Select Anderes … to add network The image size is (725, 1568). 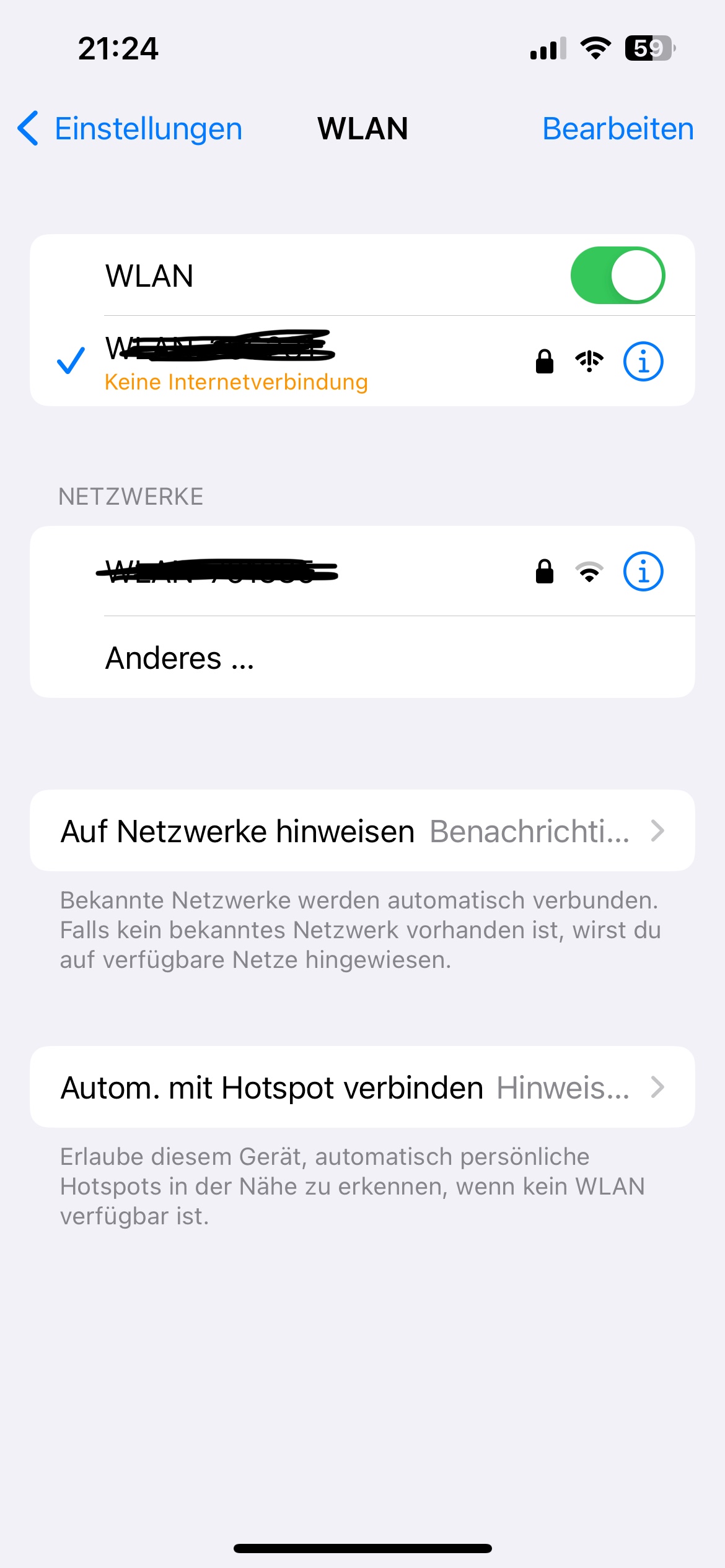(180, 658)
